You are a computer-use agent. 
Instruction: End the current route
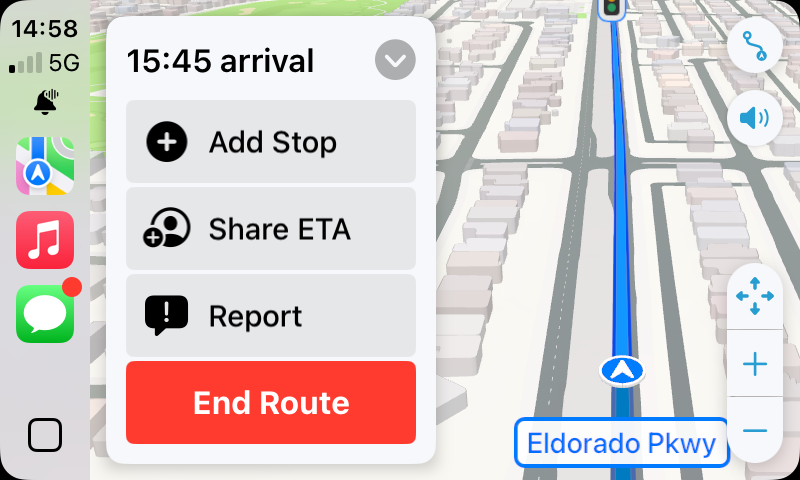pyautogui.click(x=271, y=402)
